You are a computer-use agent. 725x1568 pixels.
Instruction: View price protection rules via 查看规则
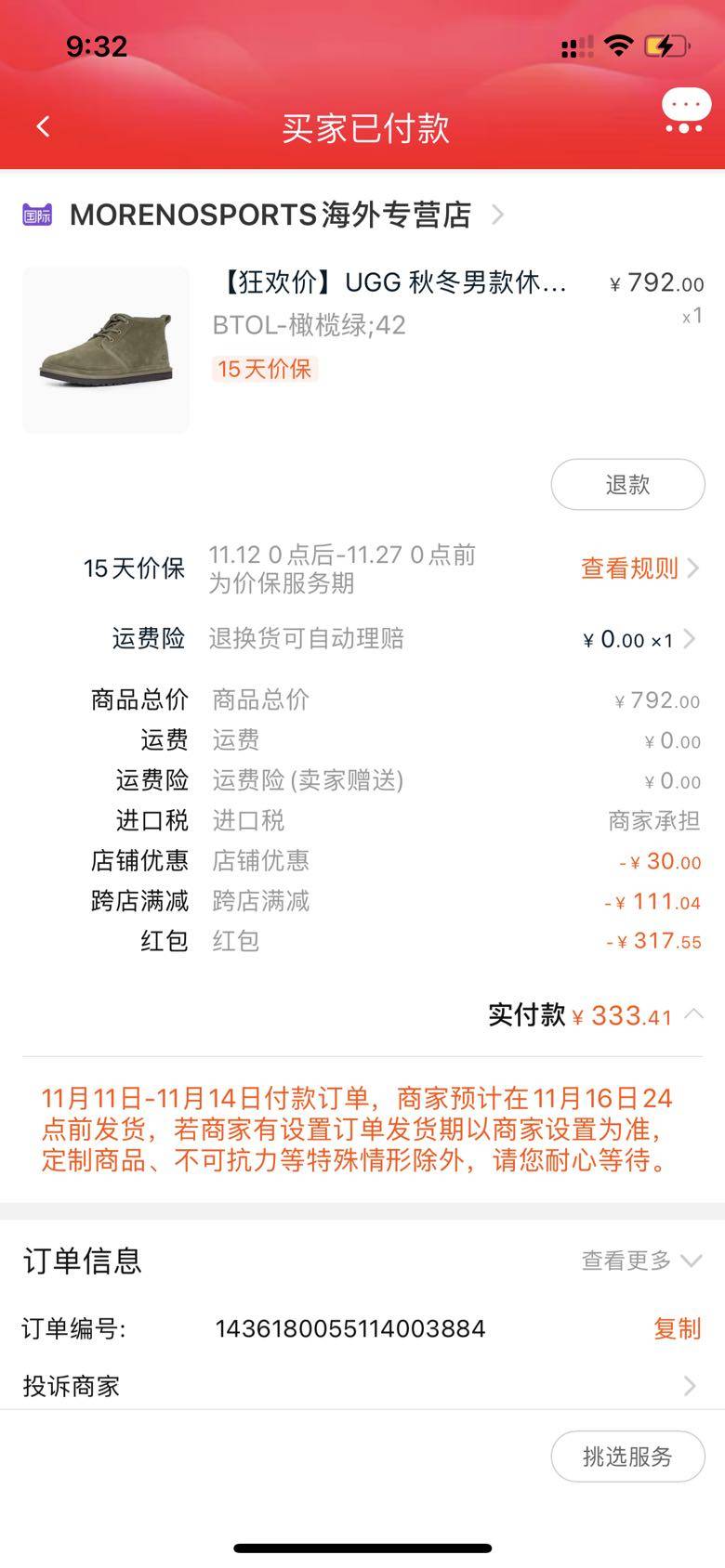pos(638,568)
